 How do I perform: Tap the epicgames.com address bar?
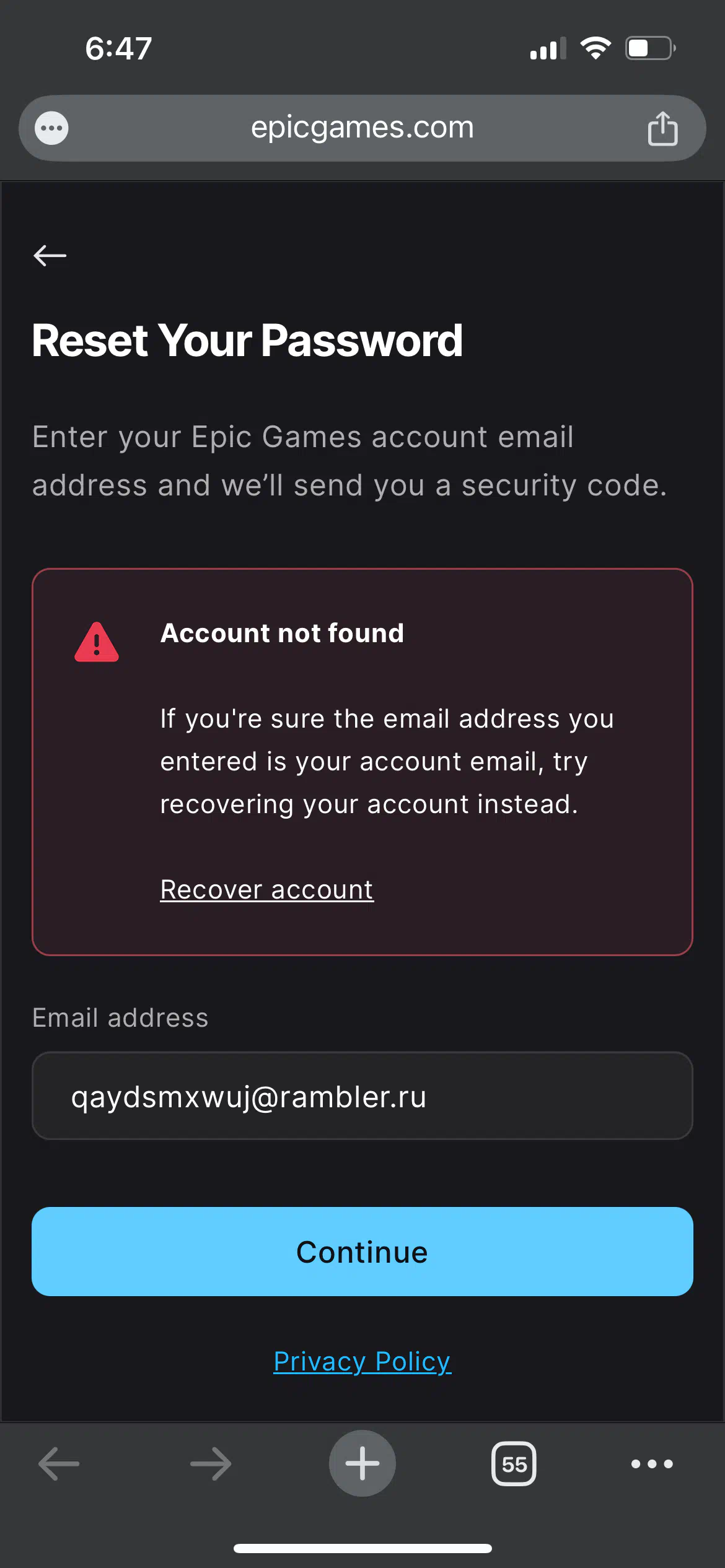tap(362, 128)
